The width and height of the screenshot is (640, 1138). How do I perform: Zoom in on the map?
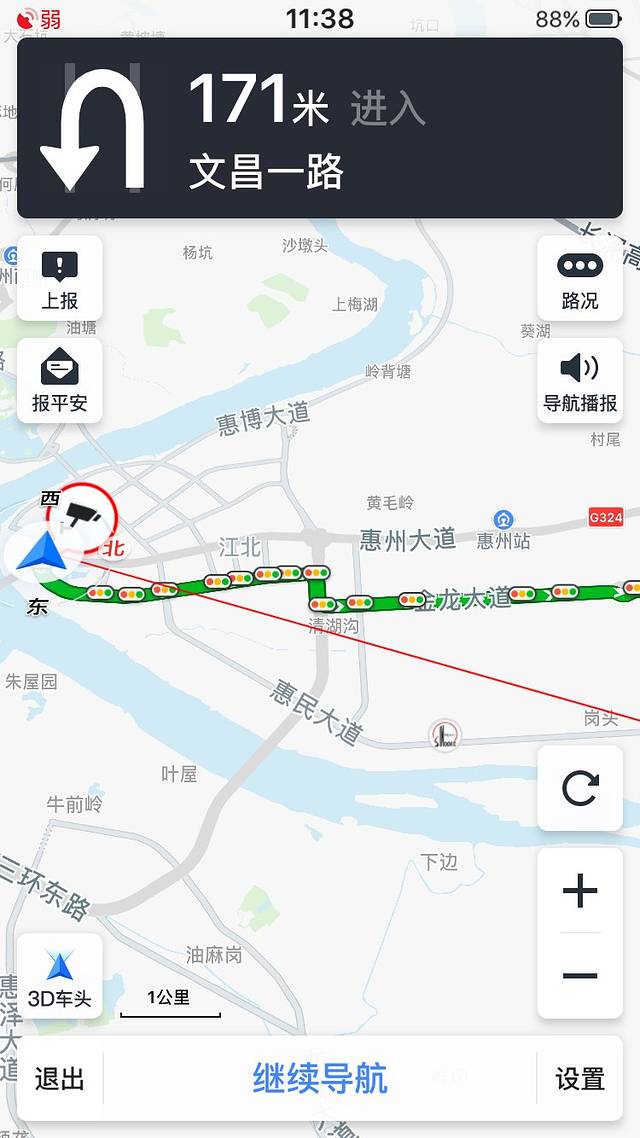pos(580,891)
